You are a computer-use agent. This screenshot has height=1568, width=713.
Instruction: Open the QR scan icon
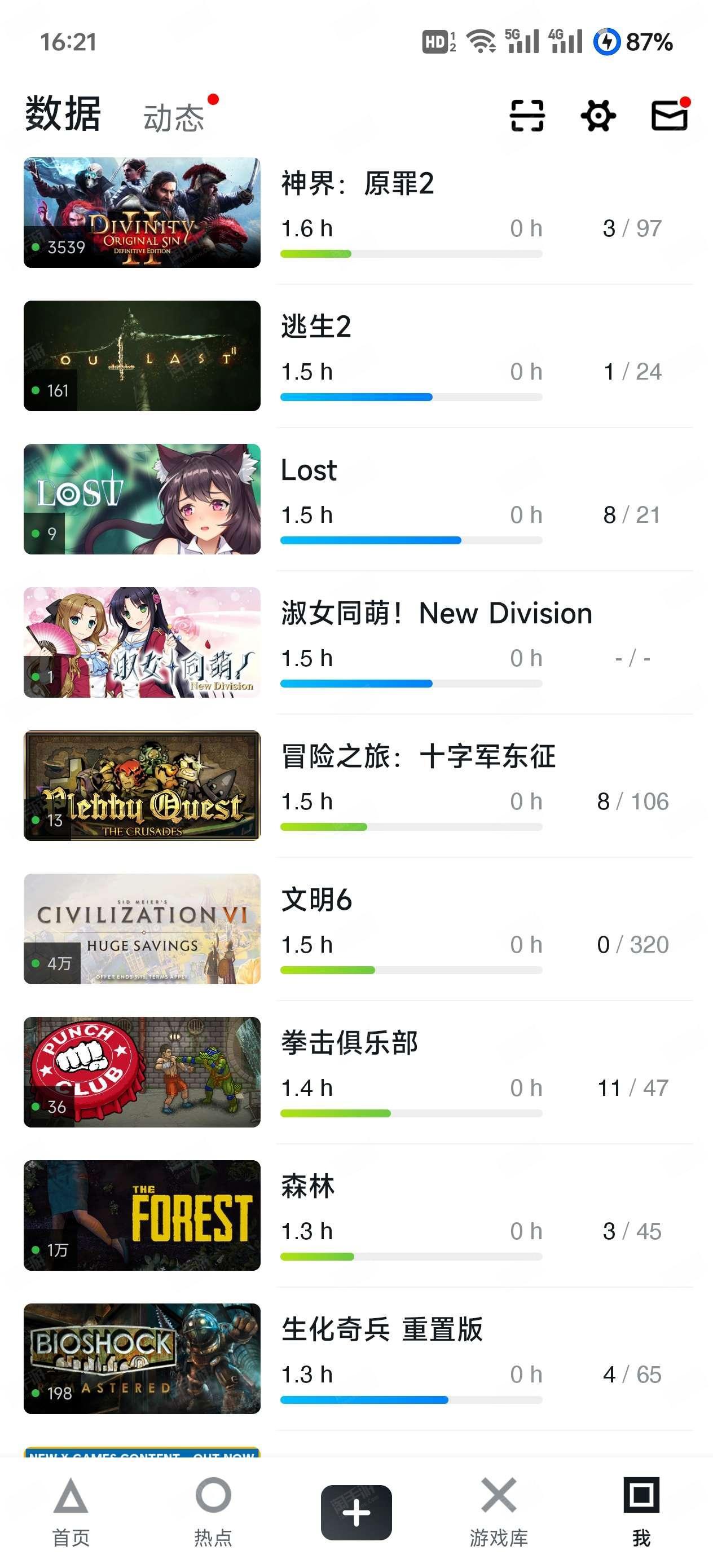coord(527,116)
